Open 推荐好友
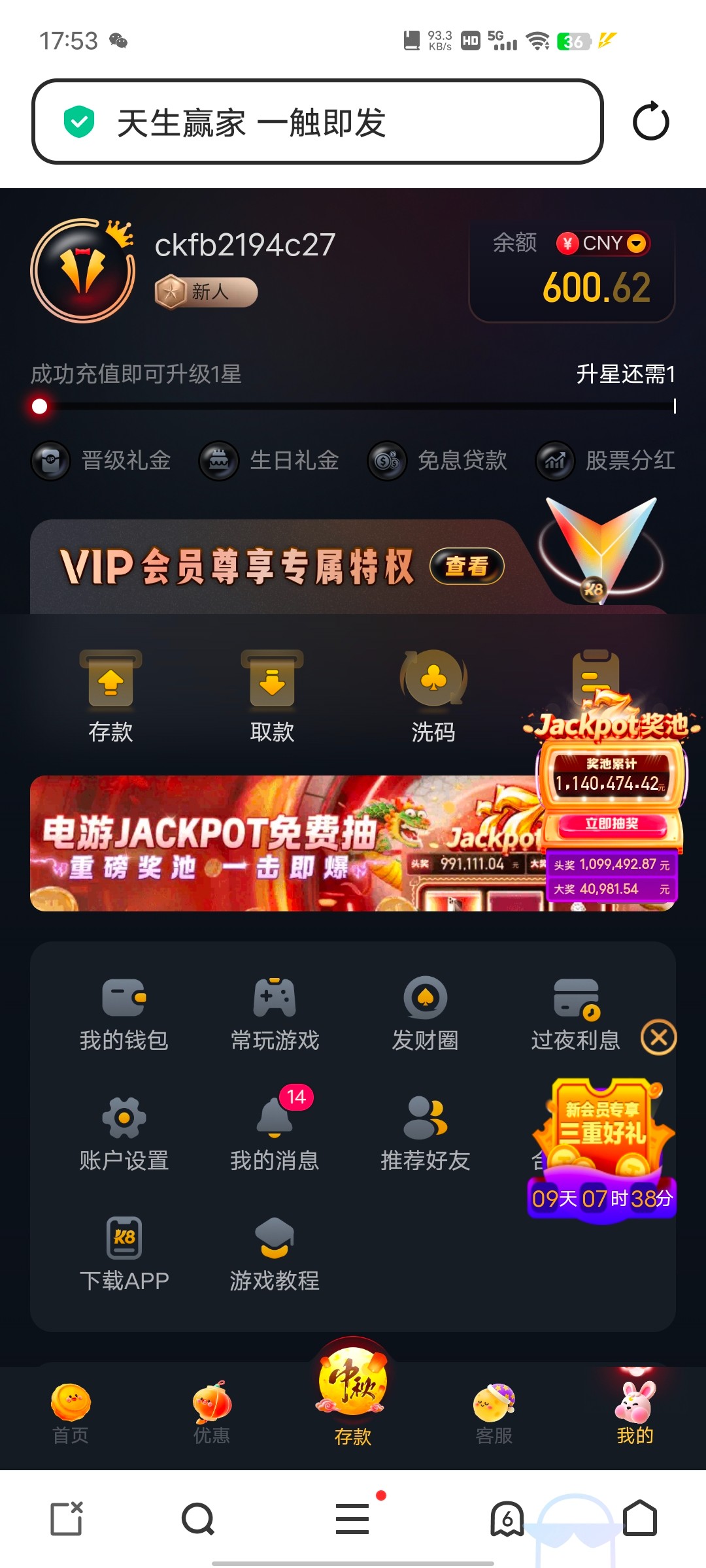 click(x=425, y=1134)
